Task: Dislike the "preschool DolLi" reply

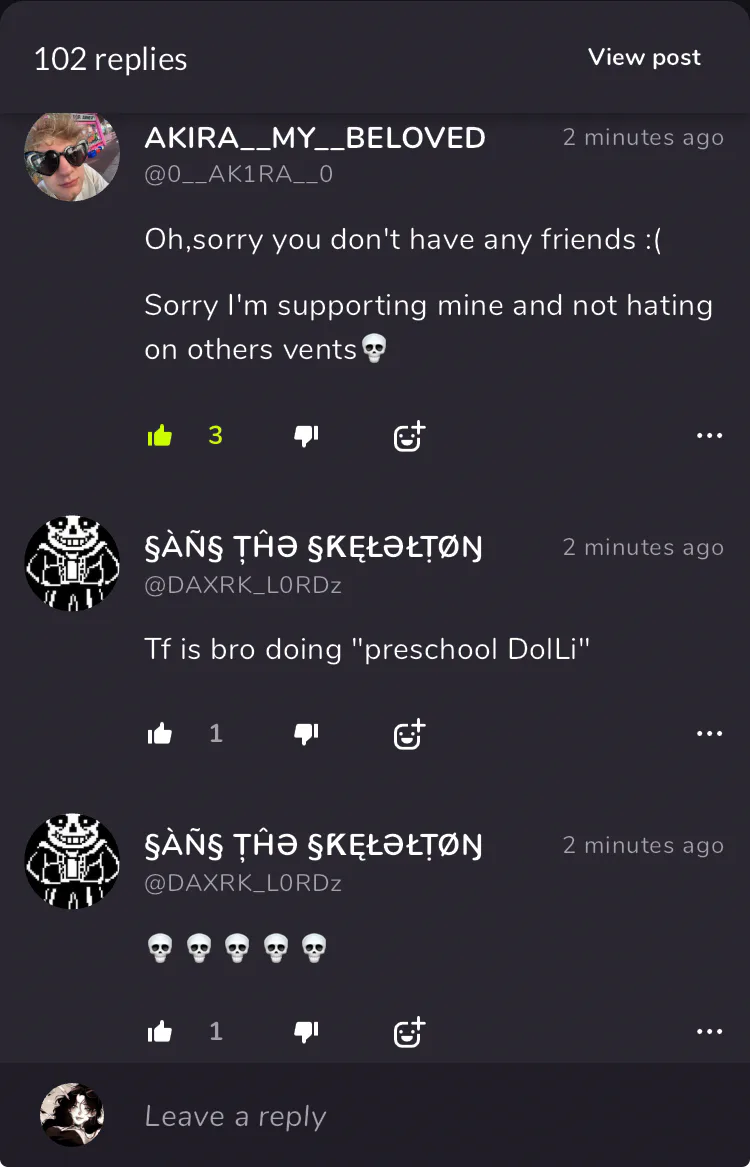Action: click(x=306, y=734)
